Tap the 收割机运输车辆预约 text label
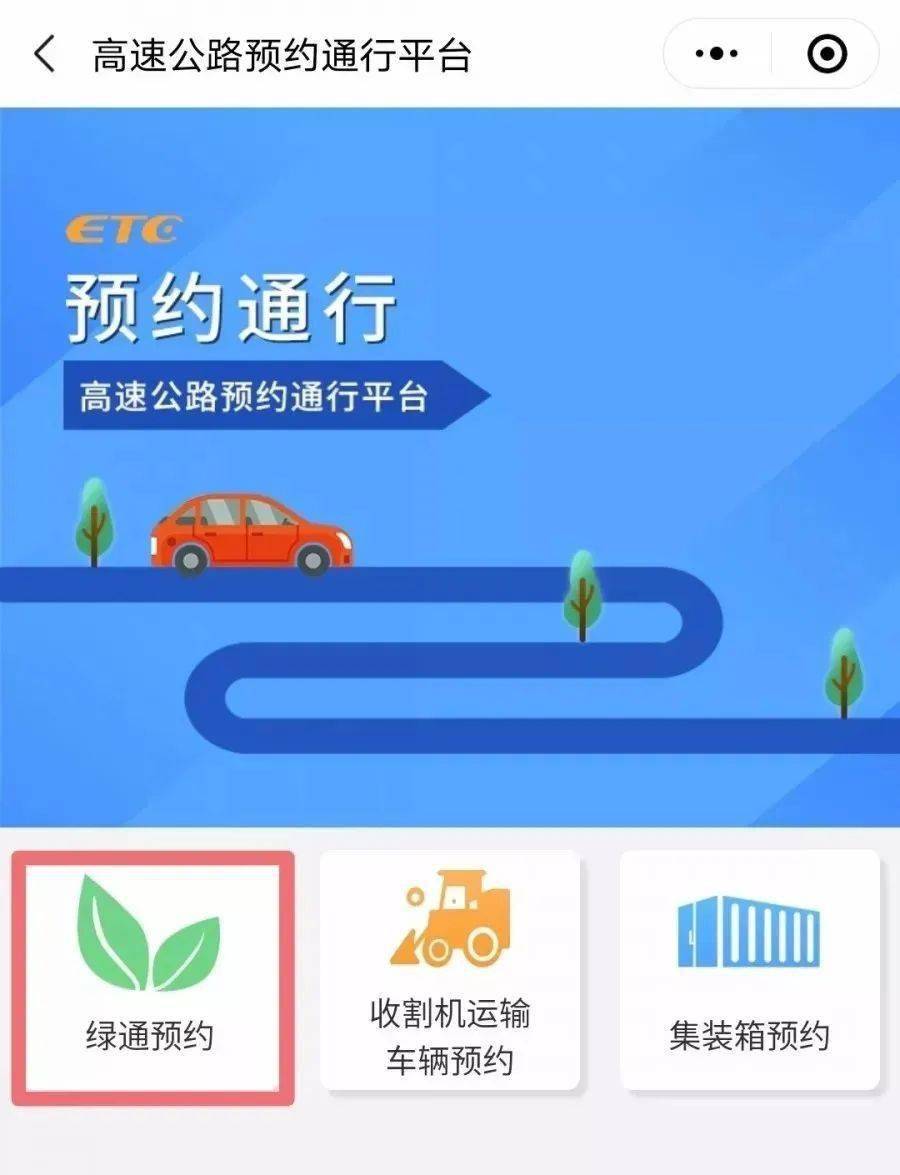This screenshot has width=900, height=1175. 450,1040
